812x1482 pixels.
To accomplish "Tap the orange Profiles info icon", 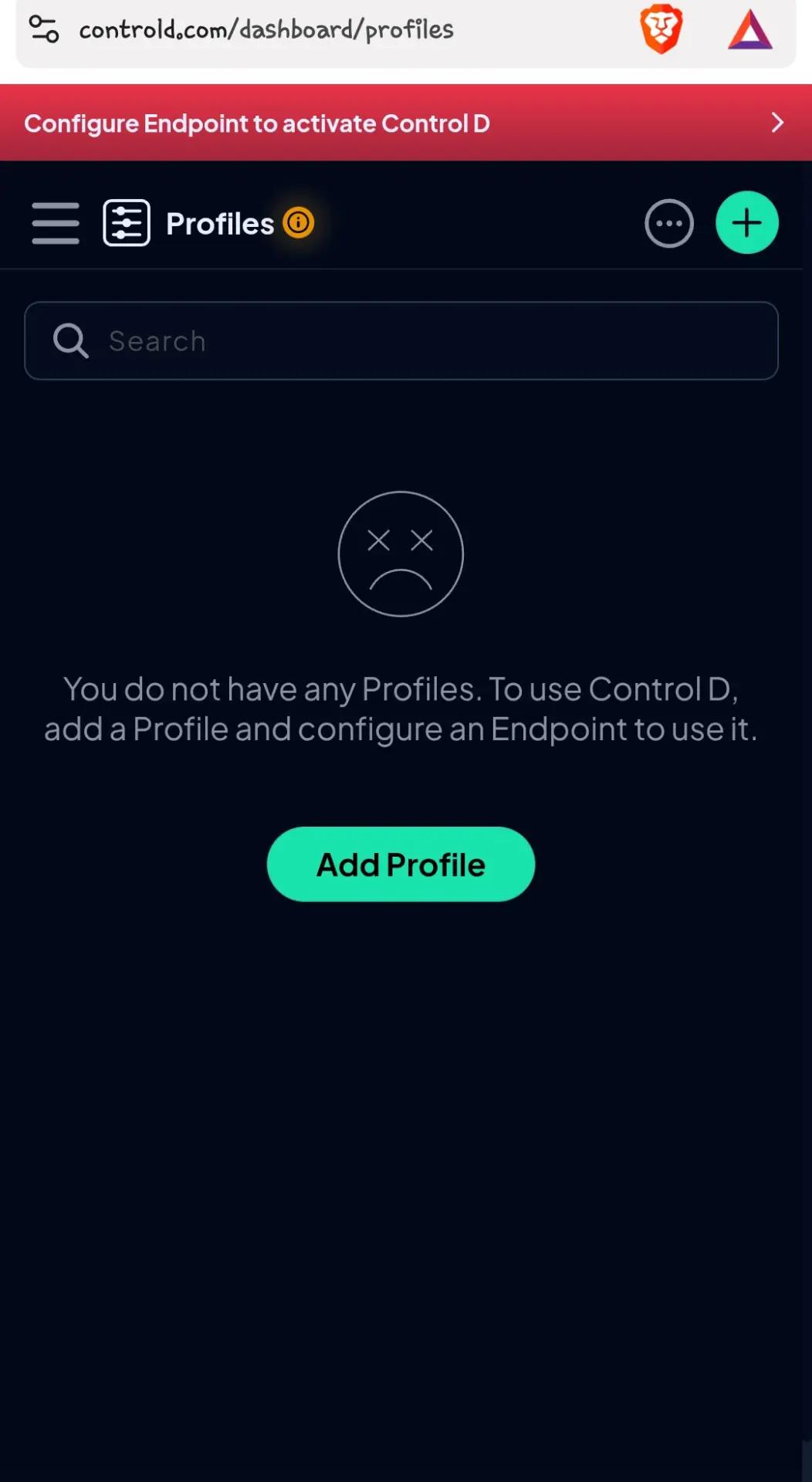I will (299, 223).
